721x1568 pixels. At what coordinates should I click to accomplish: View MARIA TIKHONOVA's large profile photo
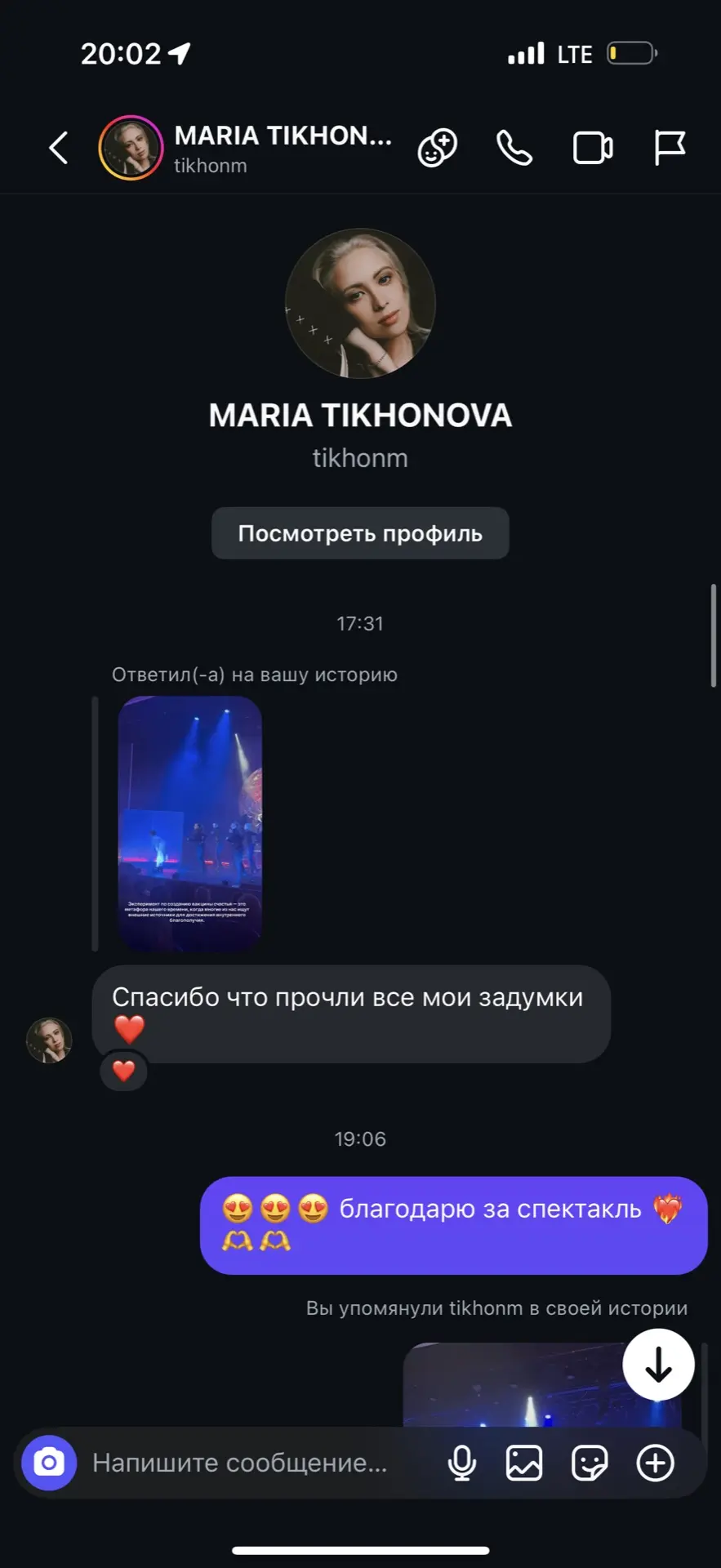[x=360, y=303]
